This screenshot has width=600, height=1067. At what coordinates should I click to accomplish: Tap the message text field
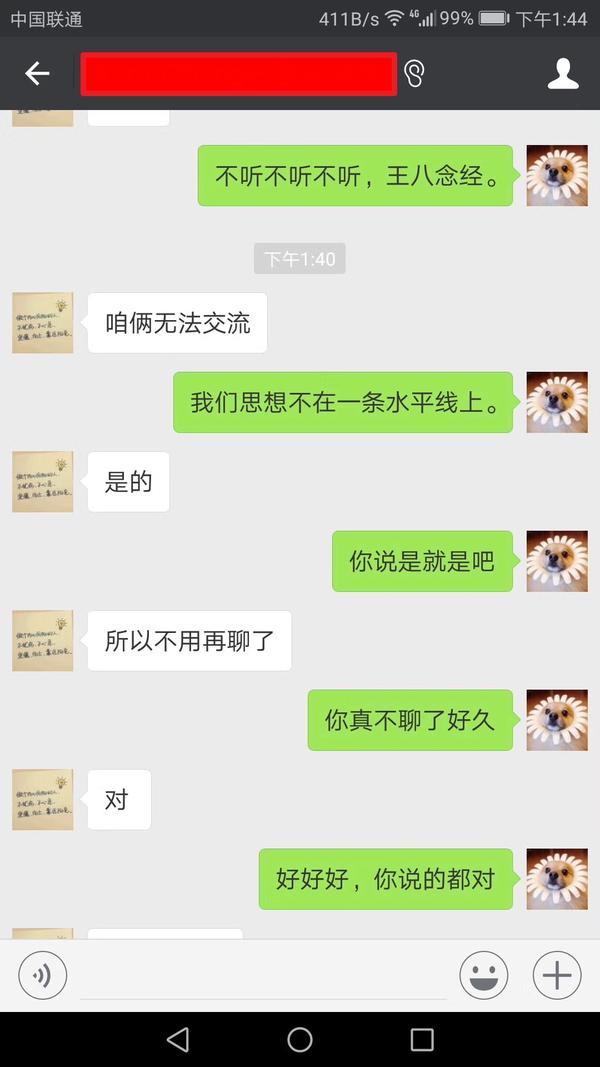pos(263,977)
